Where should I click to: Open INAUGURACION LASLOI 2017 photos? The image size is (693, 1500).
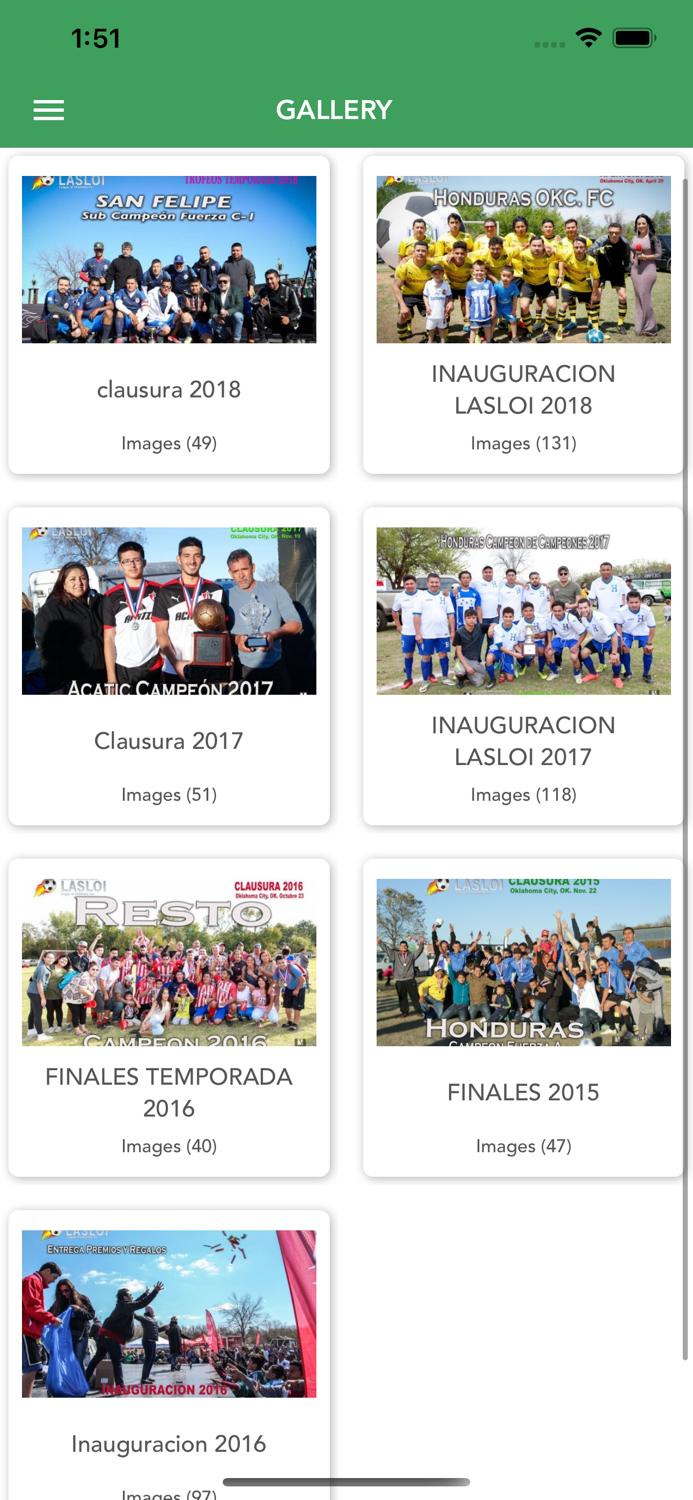(x=523, y=666)
